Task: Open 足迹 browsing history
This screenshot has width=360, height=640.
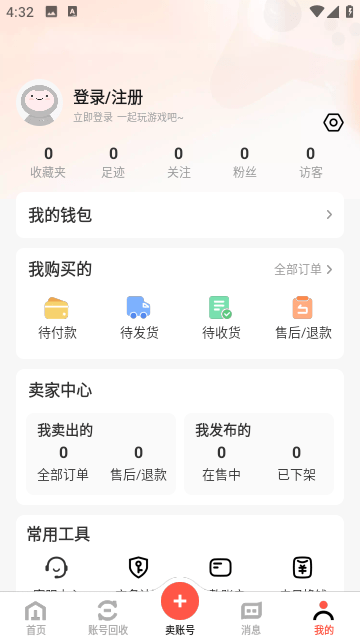Action: tap(113, 163)
